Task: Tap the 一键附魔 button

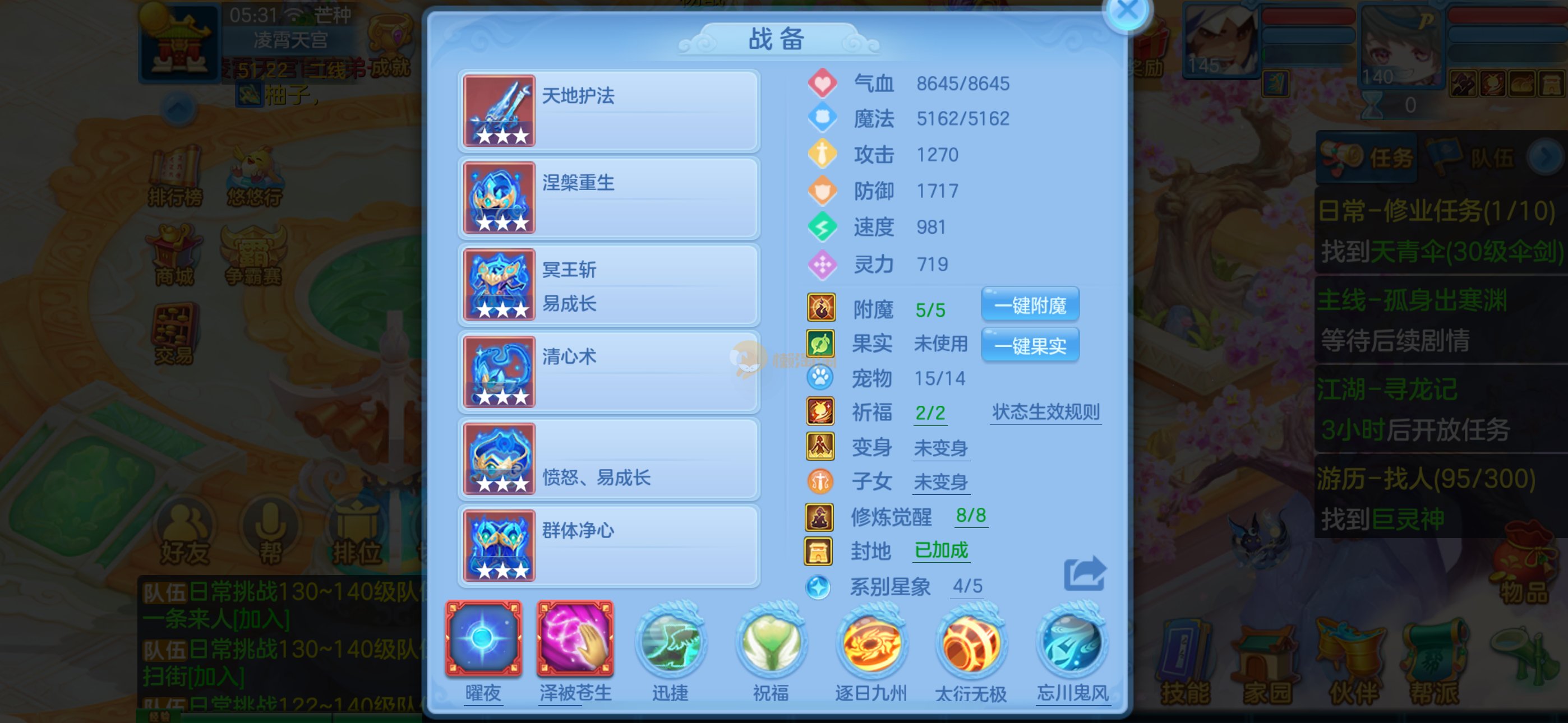Action: (x=1030, y=305)
